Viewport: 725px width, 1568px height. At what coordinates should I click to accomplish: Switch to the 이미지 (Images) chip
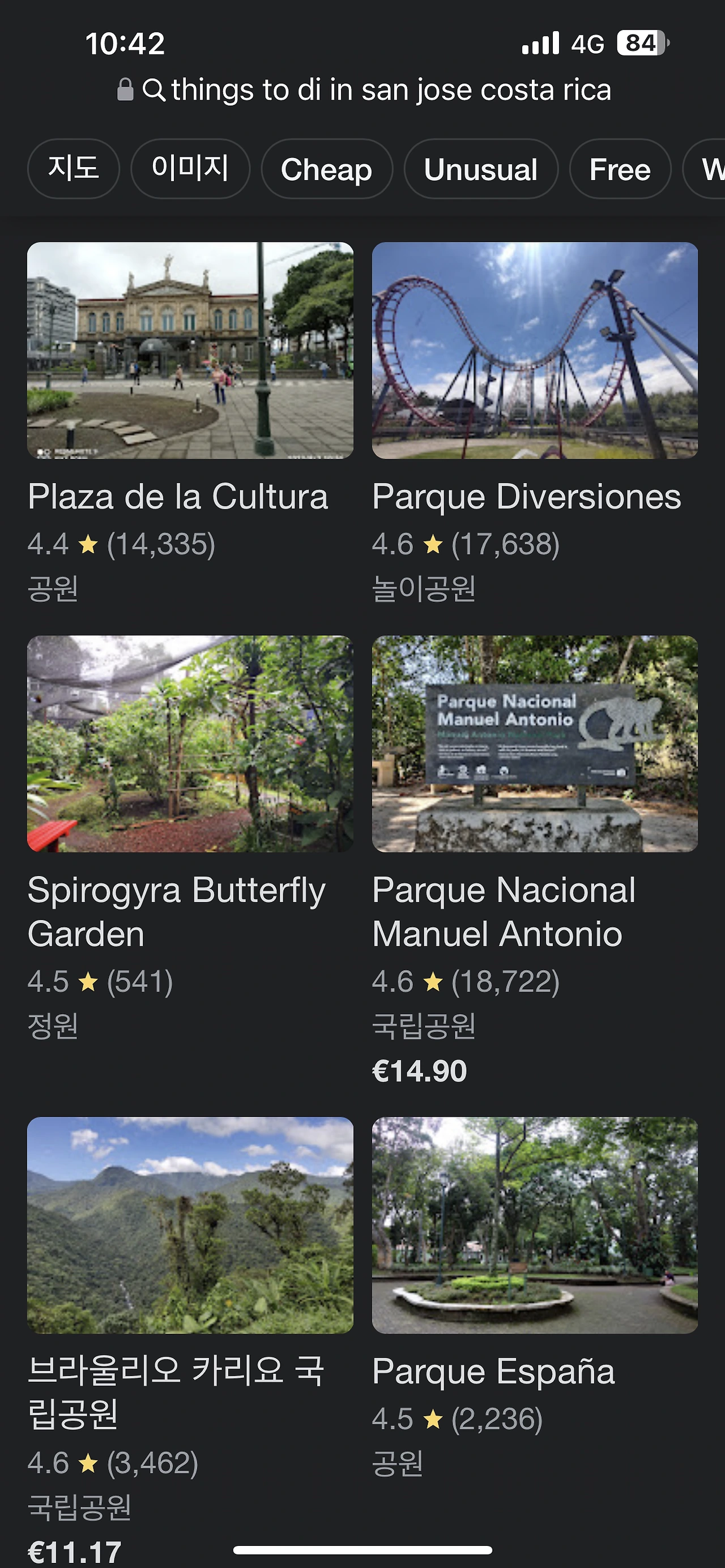190,169
